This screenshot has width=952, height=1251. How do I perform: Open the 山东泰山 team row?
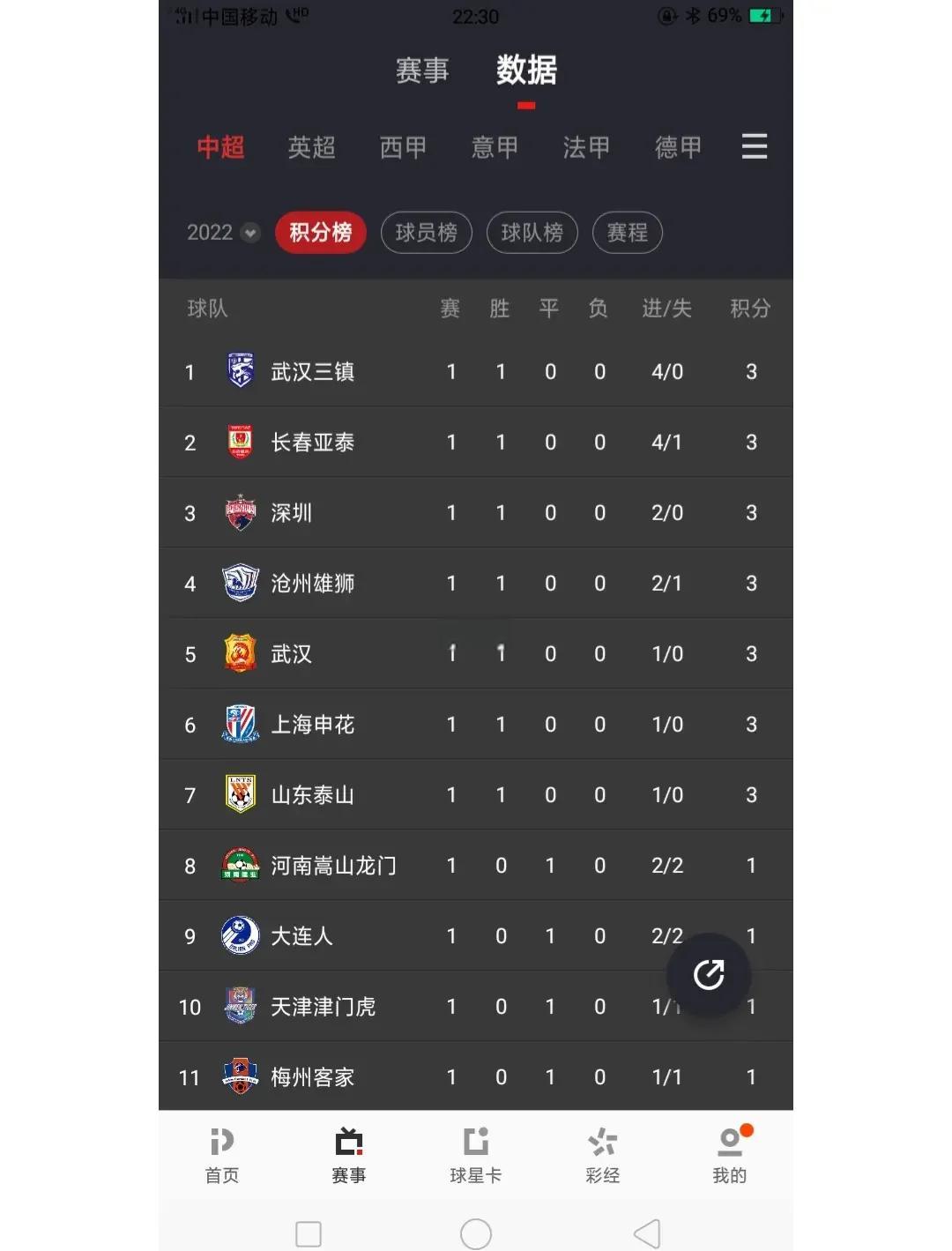[312, 794]
